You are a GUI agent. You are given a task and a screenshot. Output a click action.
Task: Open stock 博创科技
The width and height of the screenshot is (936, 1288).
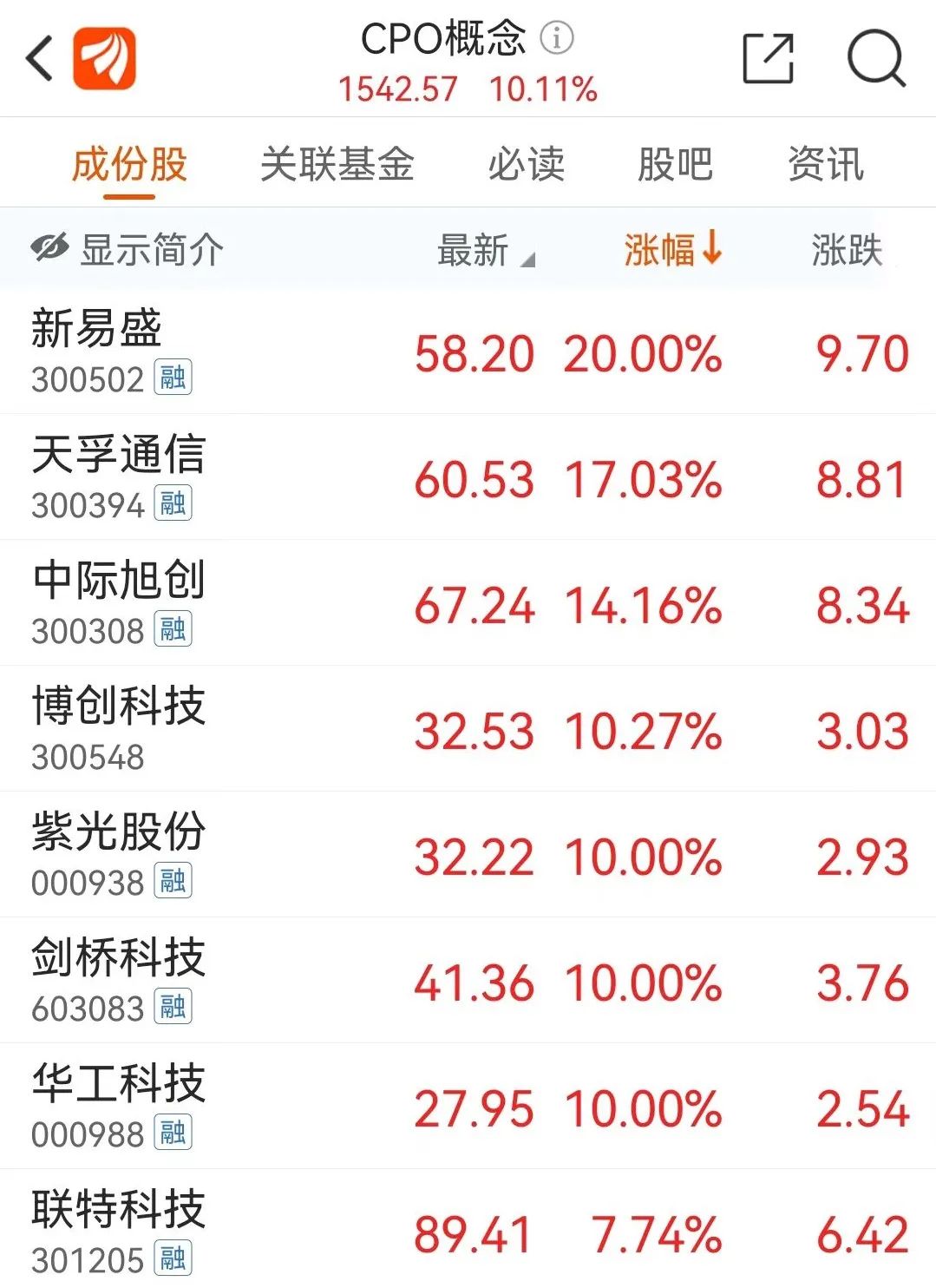118,706
